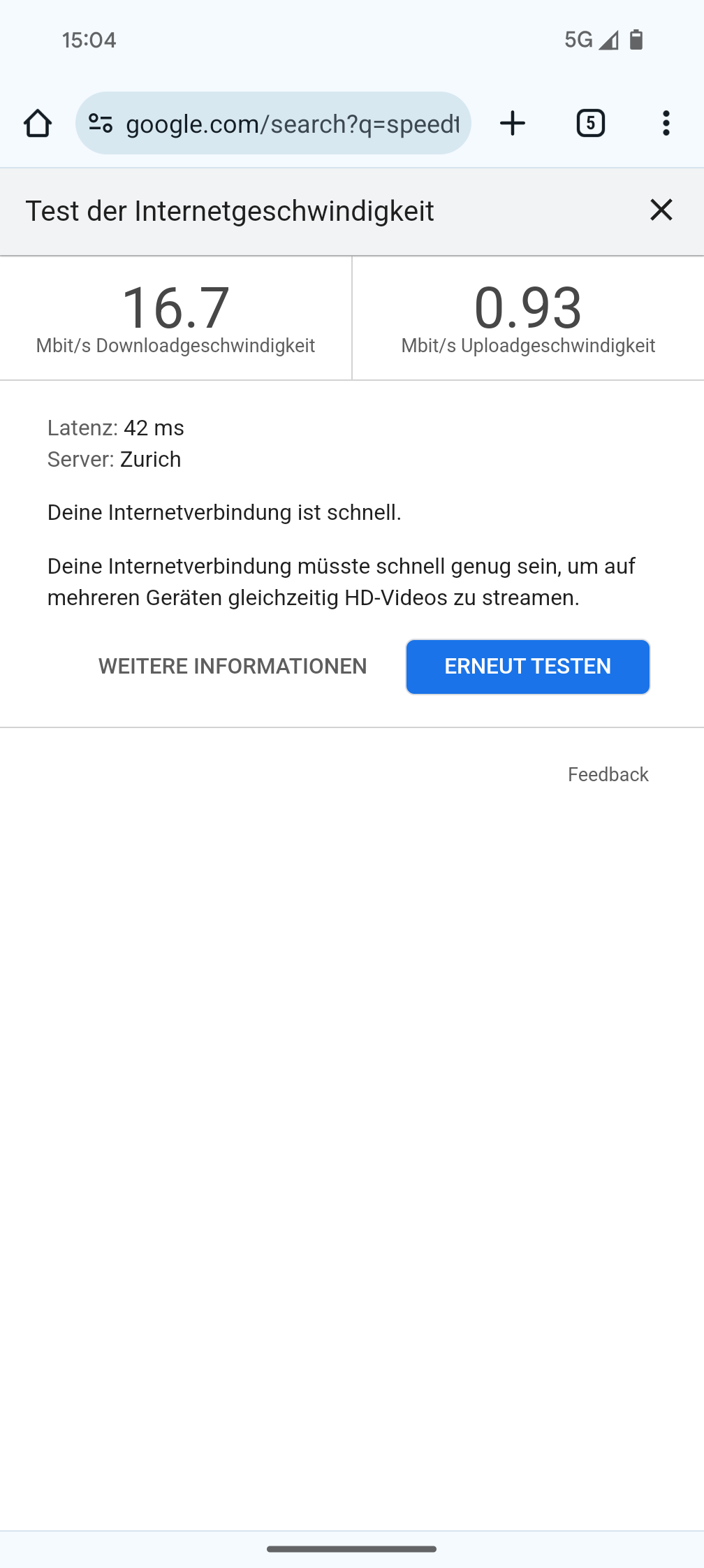Open the Feedback link
The width and height of the screenshot is (704, 1568).
pos(608,774)
